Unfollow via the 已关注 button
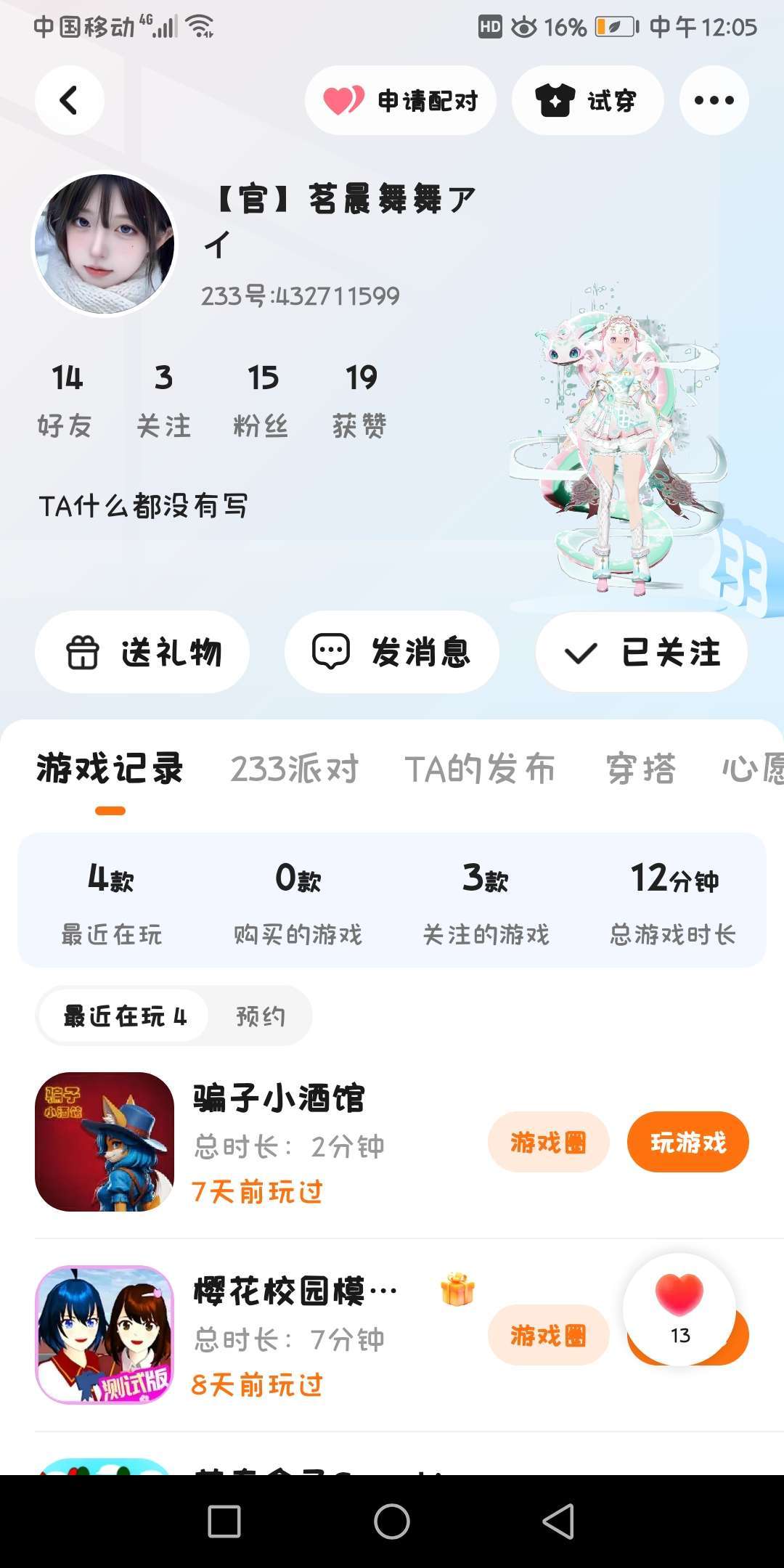This screenshot has height=1568, width=784. click(642, 652)
